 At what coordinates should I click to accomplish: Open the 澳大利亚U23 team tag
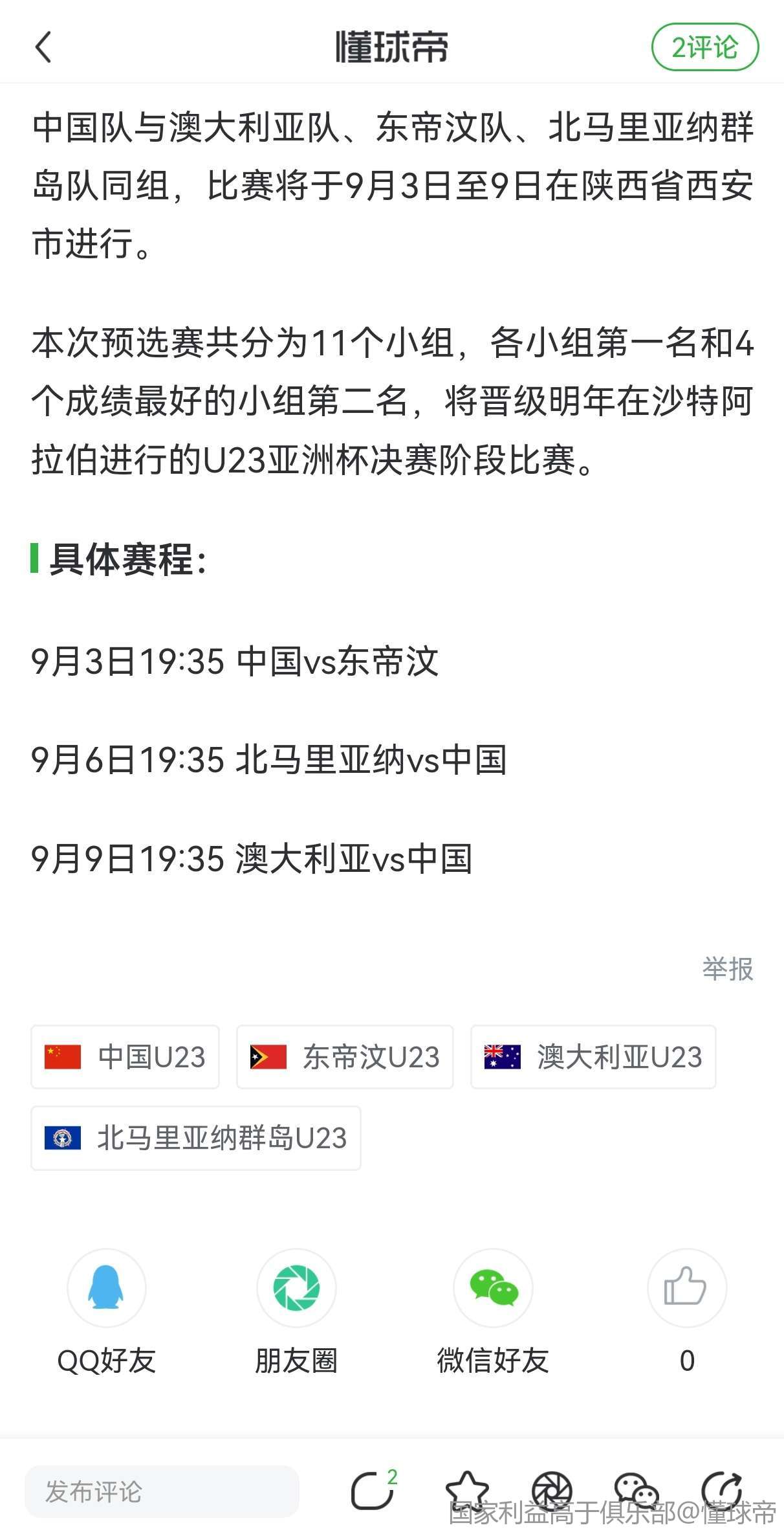[x=593, y=1057]
